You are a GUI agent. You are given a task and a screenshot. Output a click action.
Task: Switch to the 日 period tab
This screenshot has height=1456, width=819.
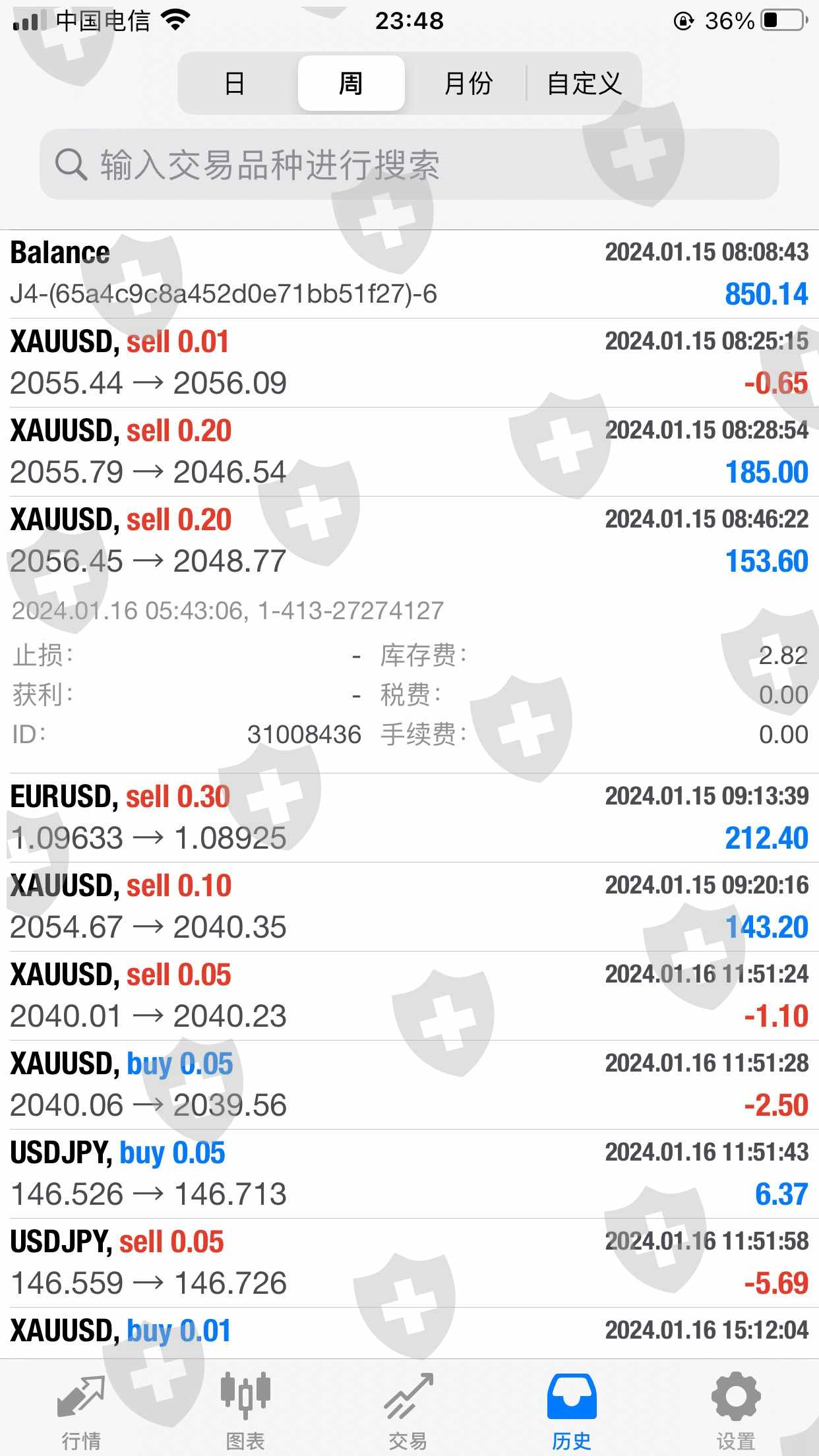click(x=235, y=84)
